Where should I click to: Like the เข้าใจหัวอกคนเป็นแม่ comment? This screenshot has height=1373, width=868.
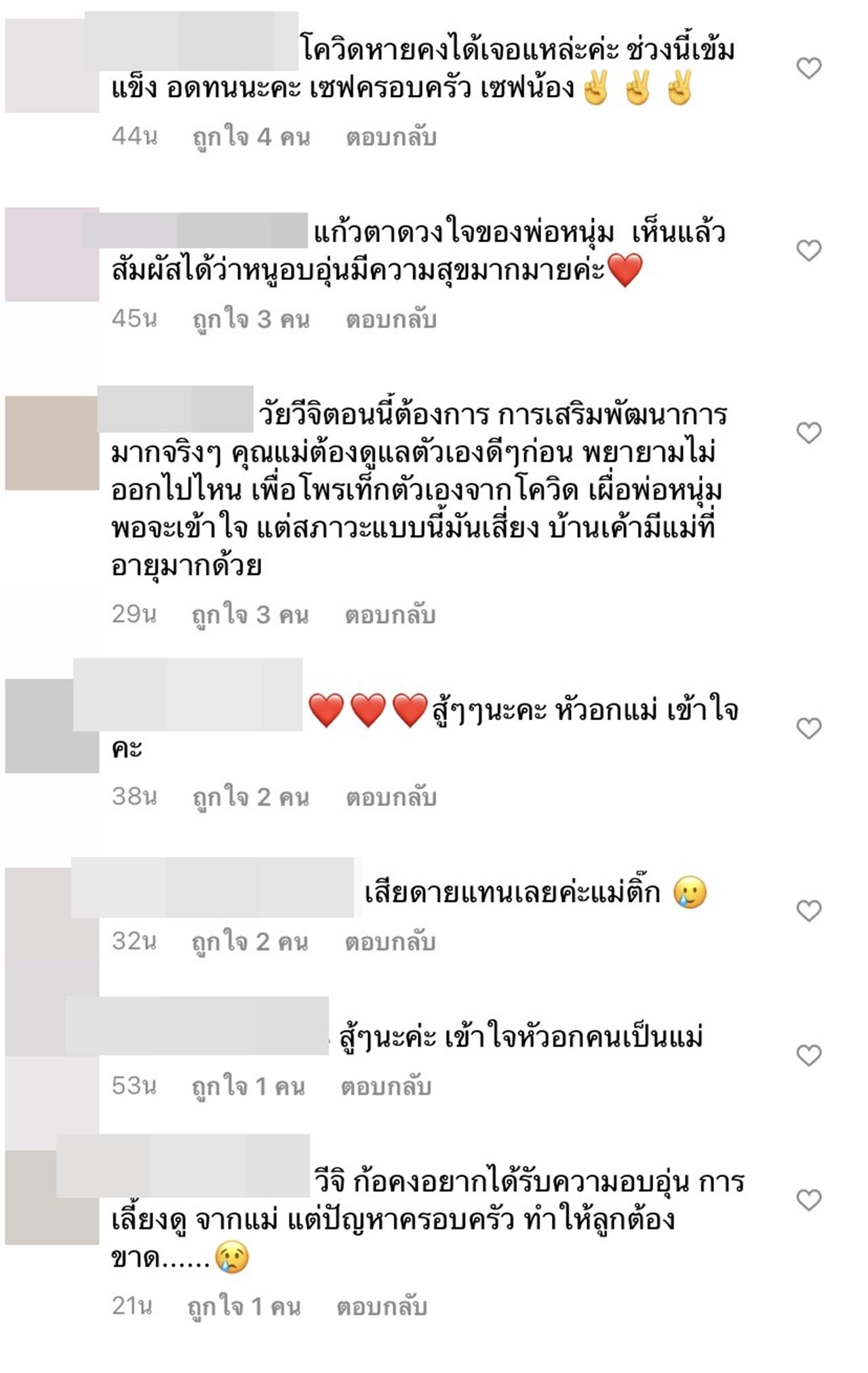808,1055
